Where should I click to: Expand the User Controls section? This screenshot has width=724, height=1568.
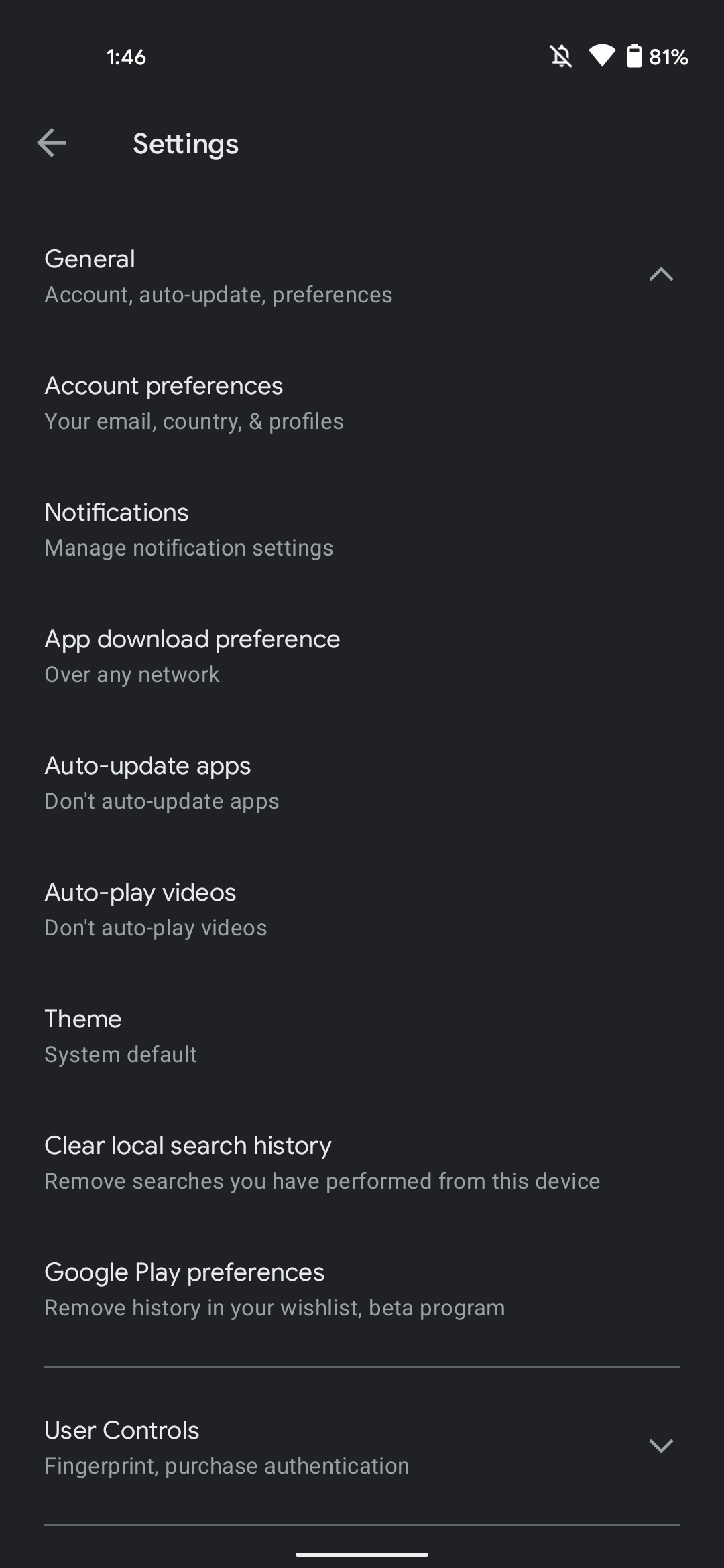click(661, 1445)
